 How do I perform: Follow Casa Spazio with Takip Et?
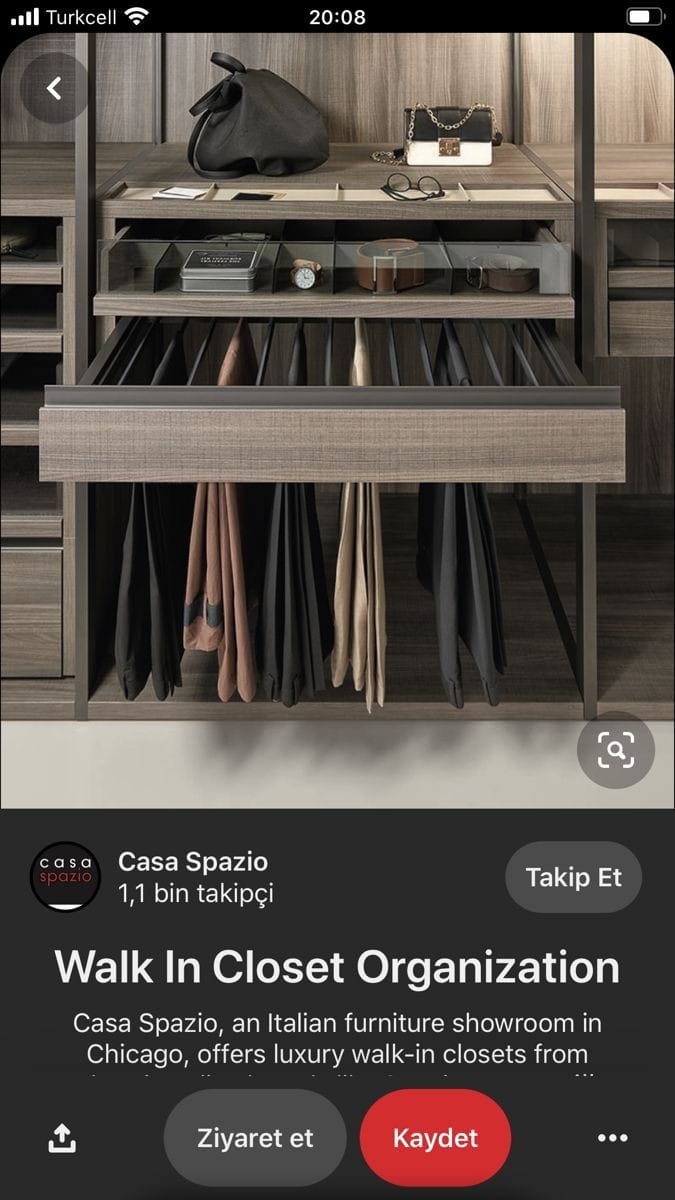(x=574, y=878)
